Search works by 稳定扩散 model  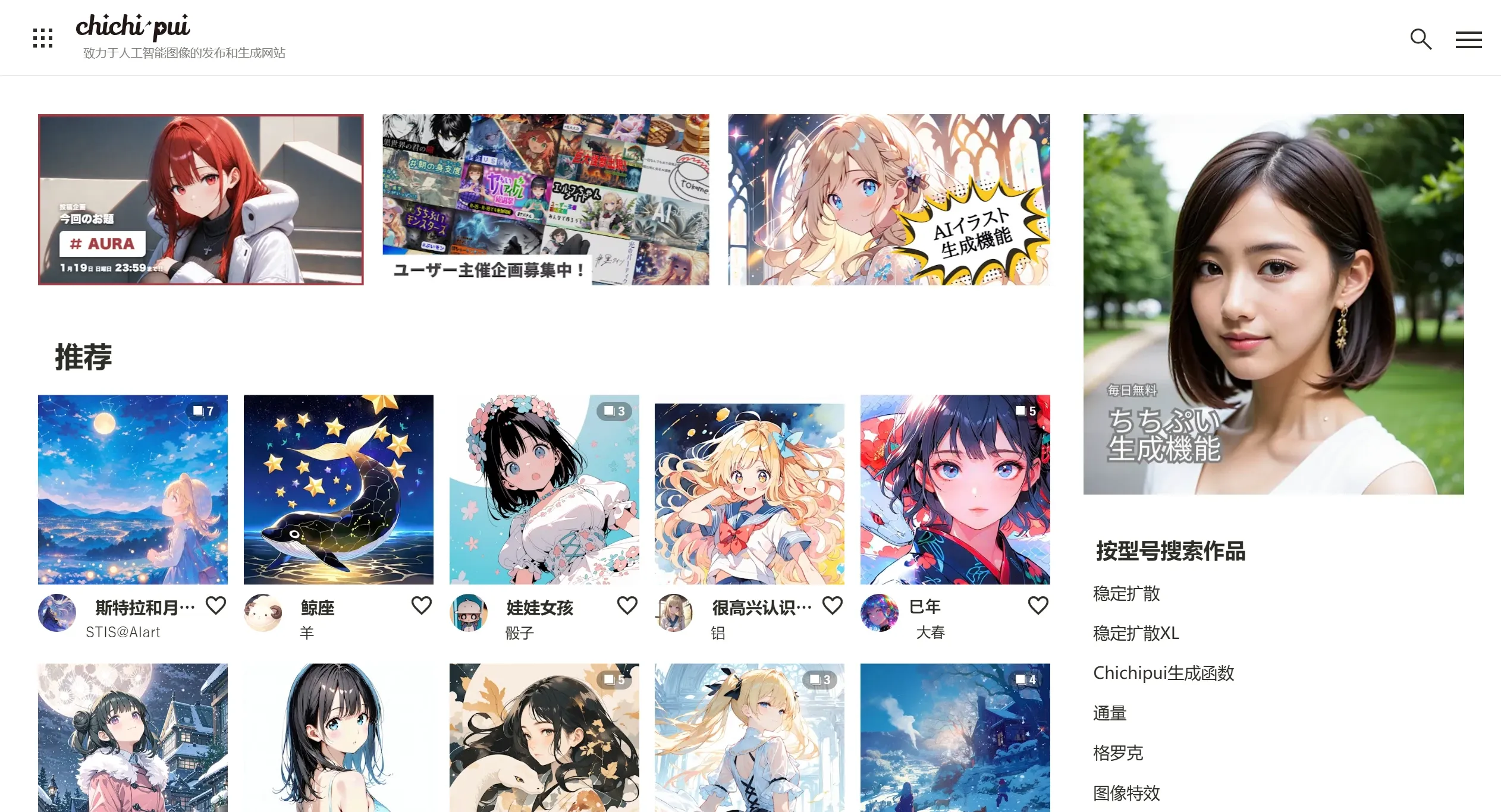[x=1126, y=593]
